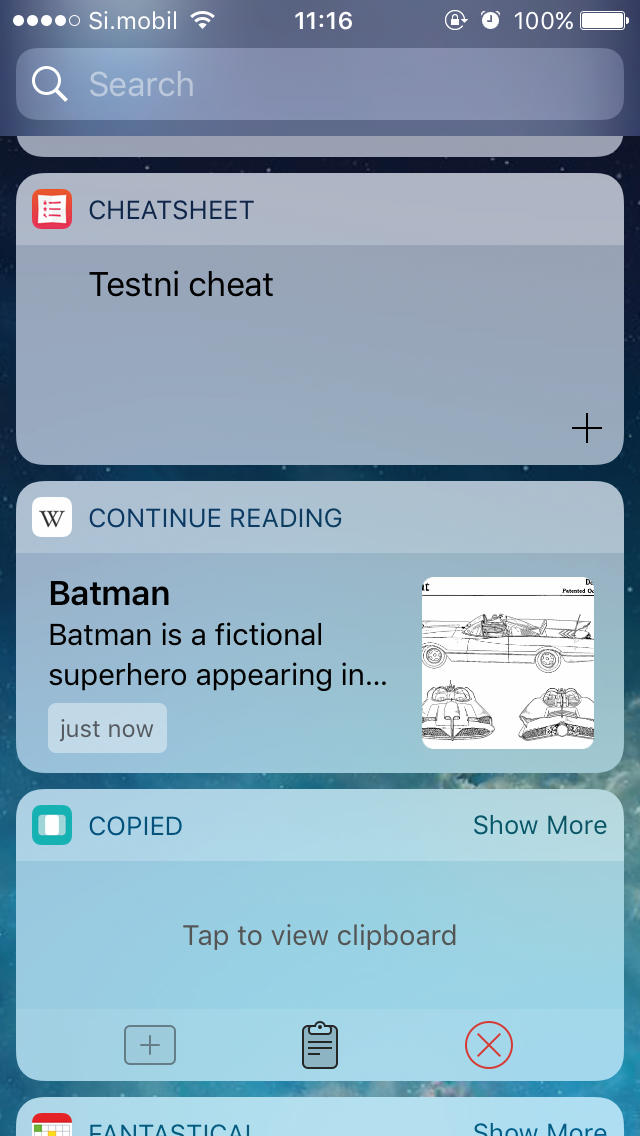Tap the Search field at top
Viewport: 640px width, 1136px height.
[320, 84]
